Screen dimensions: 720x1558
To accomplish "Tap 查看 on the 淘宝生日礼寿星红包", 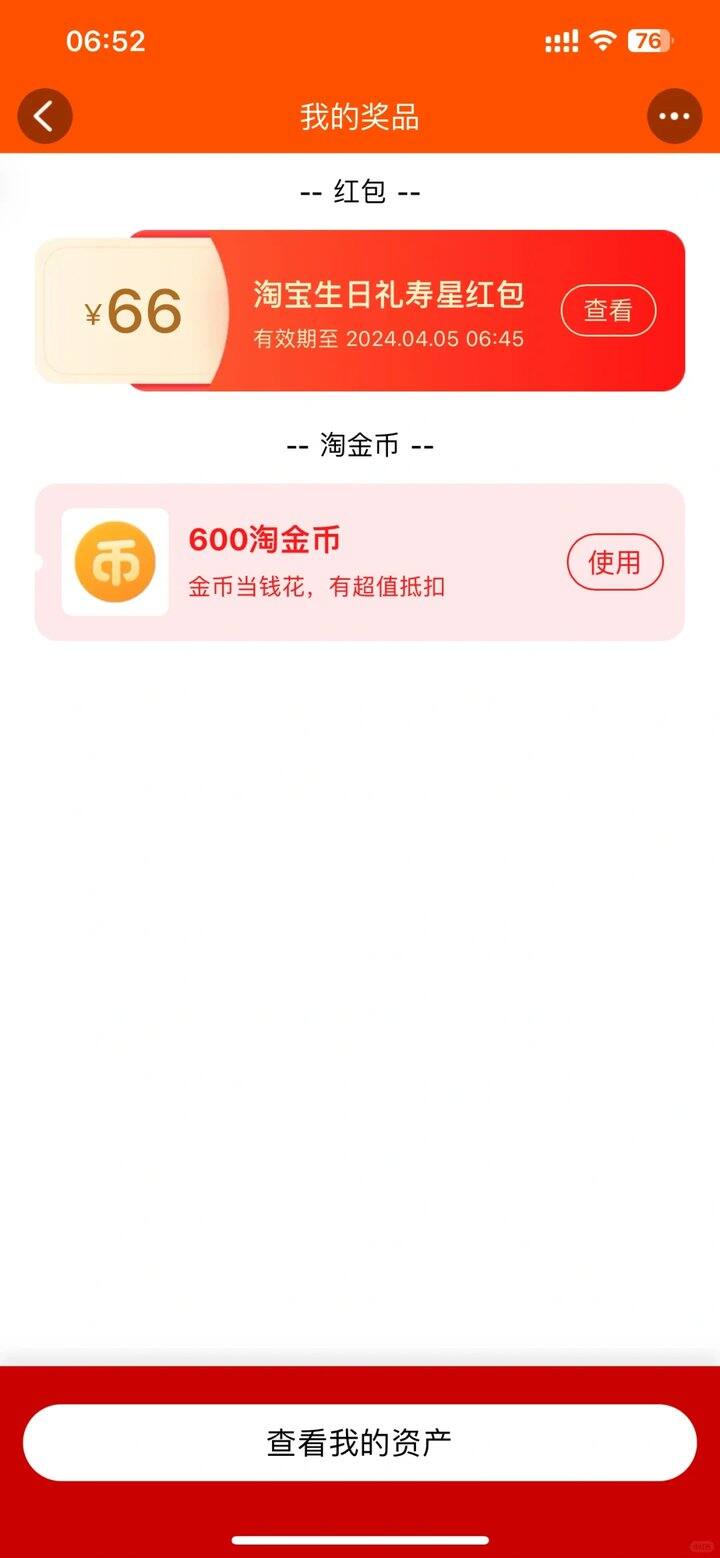I will click(608, 311).
